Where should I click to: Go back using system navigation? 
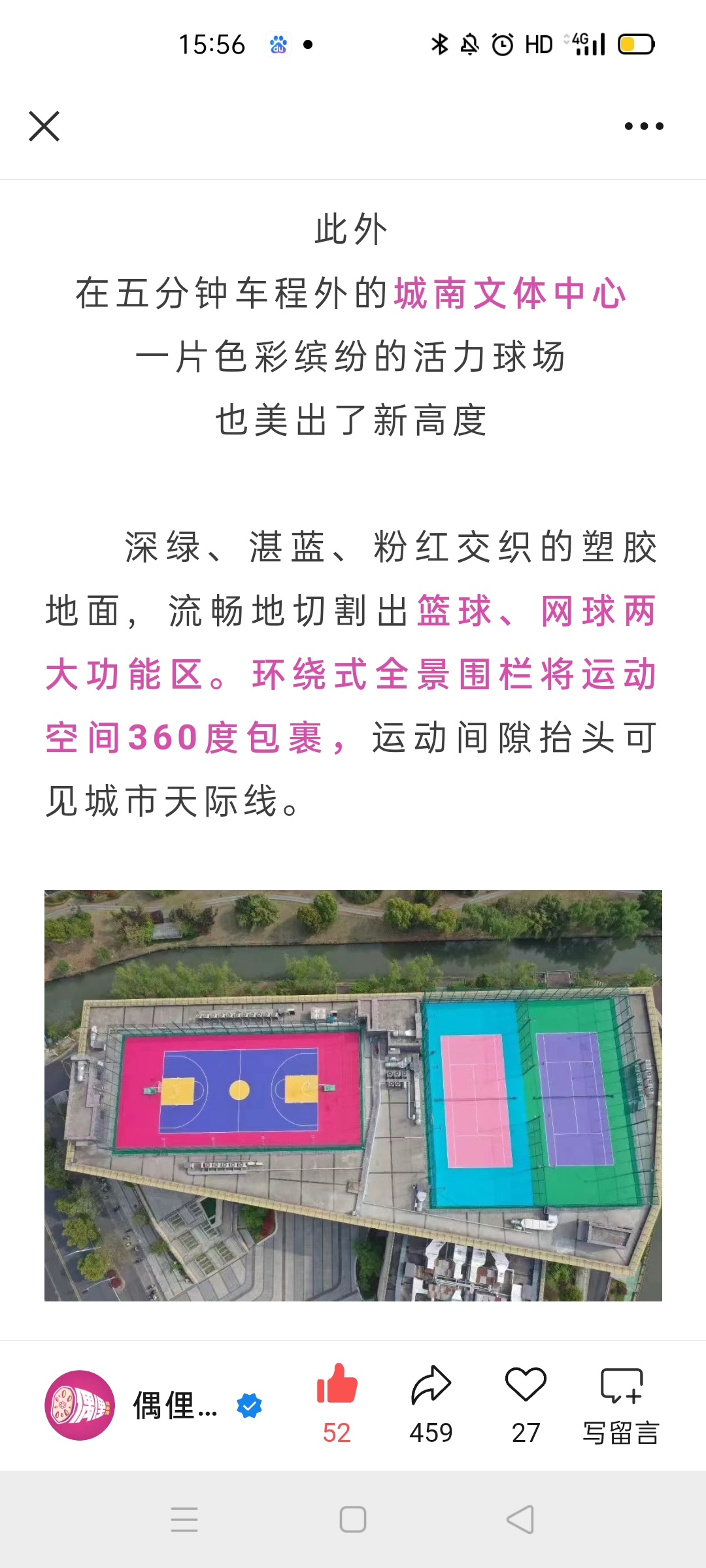pos(520,1519)
